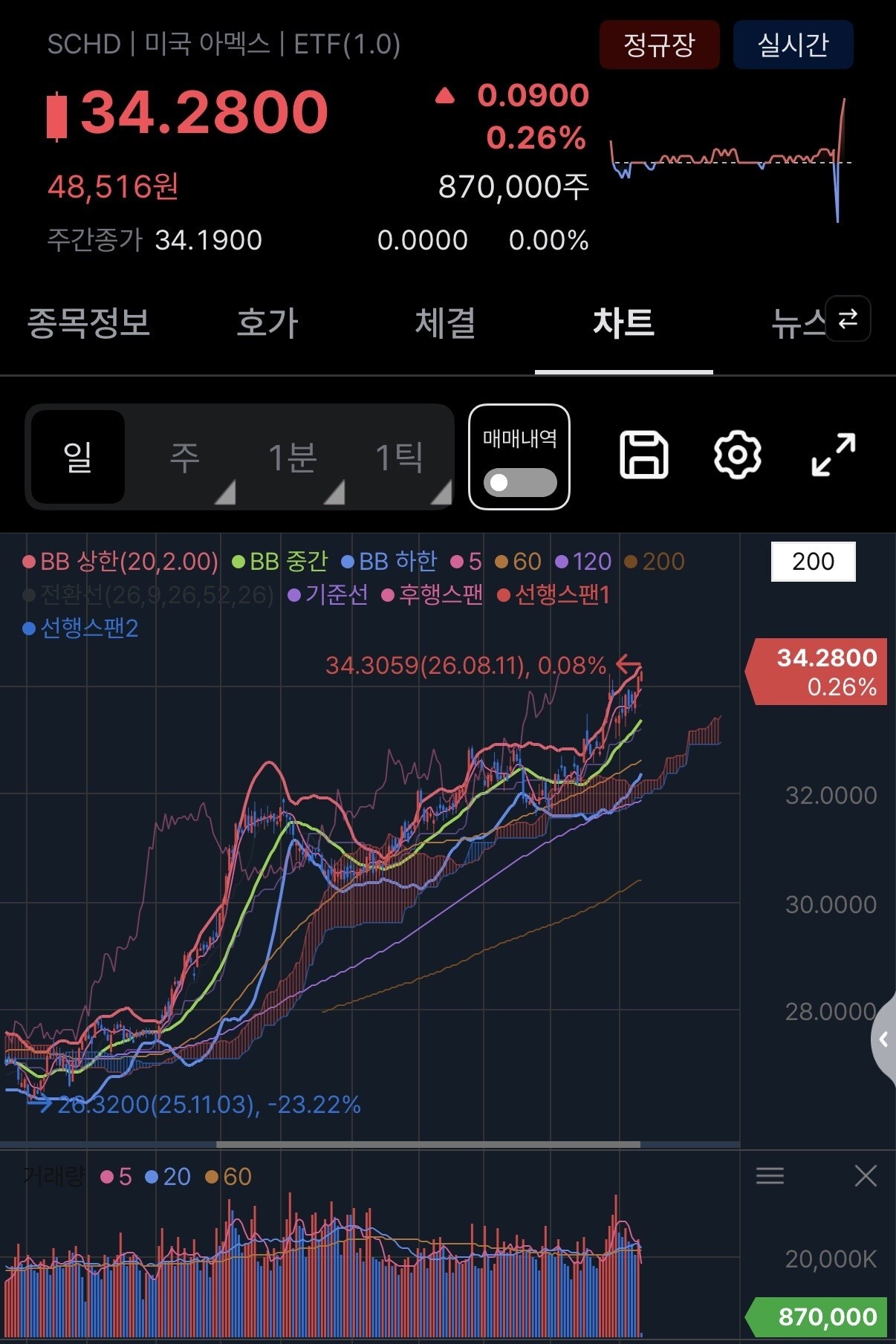Save the chart with the disk icon

[643, 455]
